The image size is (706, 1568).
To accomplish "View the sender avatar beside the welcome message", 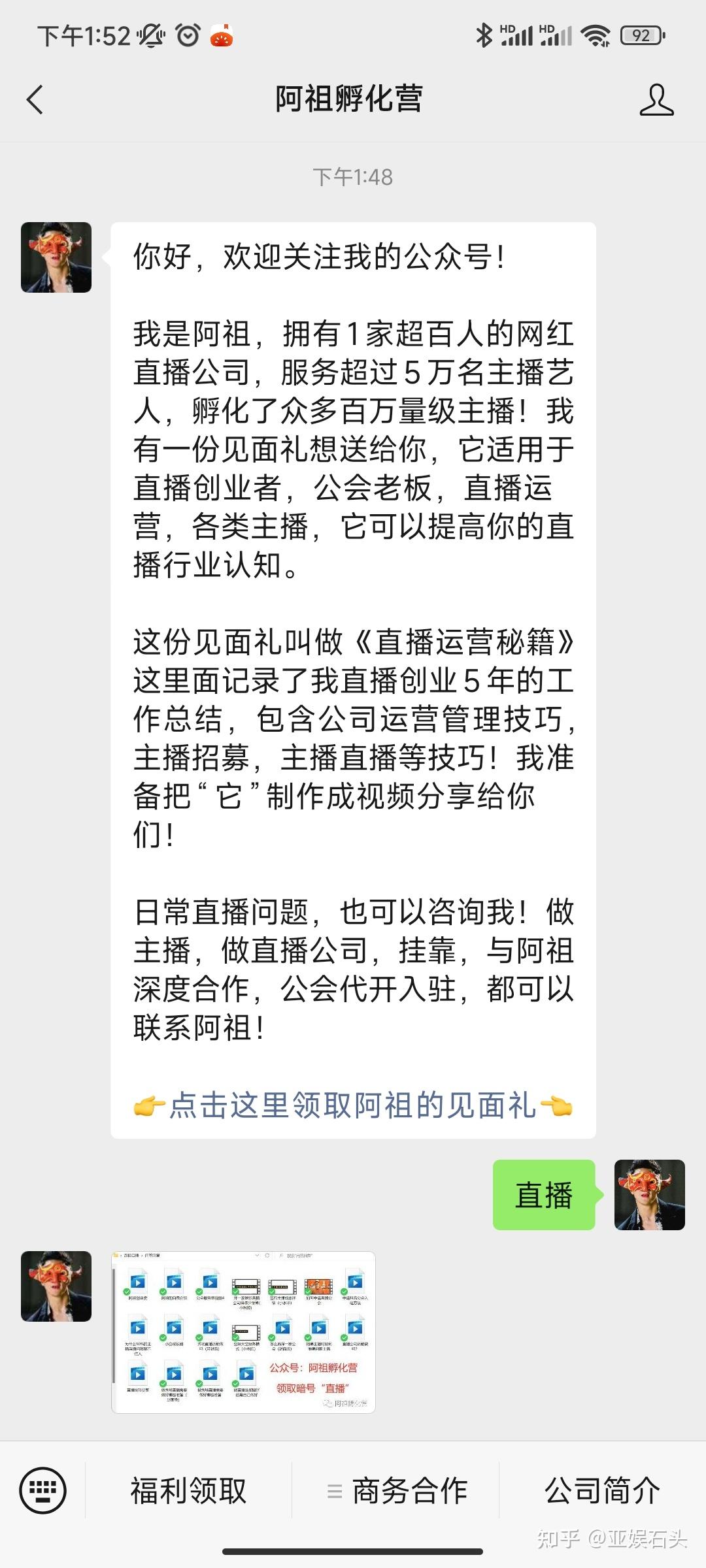I will 56,257.
